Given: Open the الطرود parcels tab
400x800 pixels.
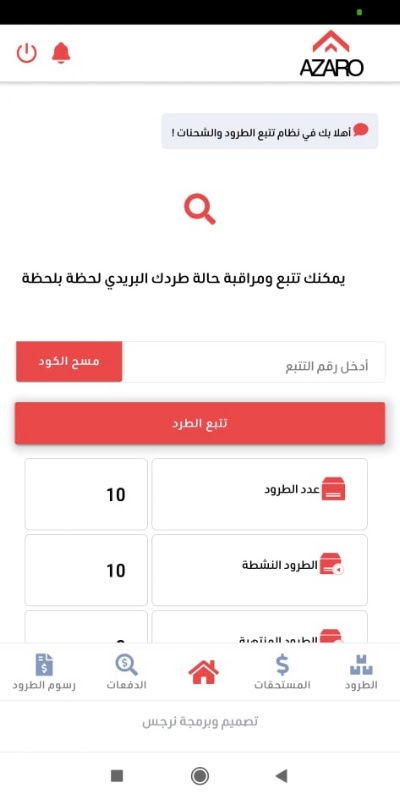Looking at the screenshot, I should coord(361,672).
